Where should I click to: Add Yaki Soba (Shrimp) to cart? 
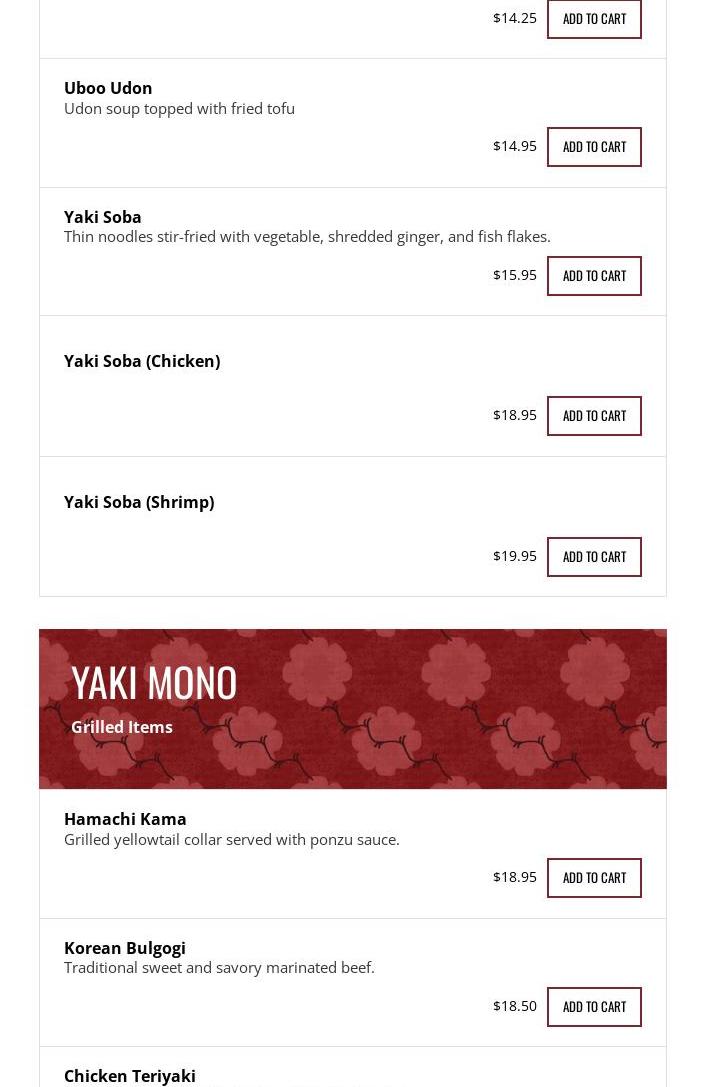[x=594, y=557]
